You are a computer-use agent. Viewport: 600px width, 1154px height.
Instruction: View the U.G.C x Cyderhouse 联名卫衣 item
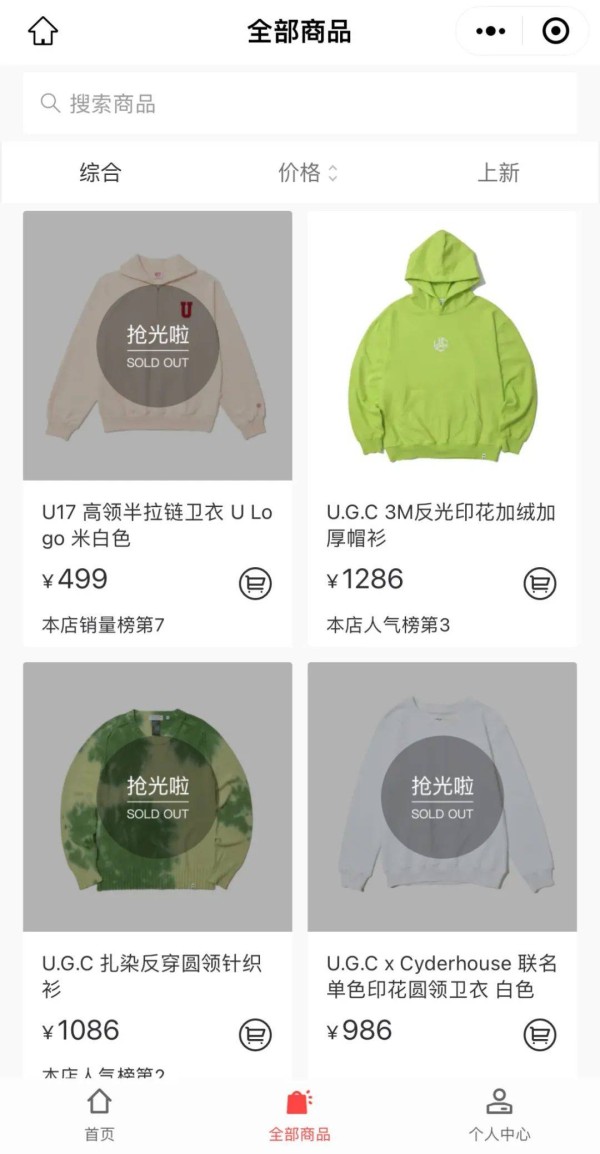442,870
